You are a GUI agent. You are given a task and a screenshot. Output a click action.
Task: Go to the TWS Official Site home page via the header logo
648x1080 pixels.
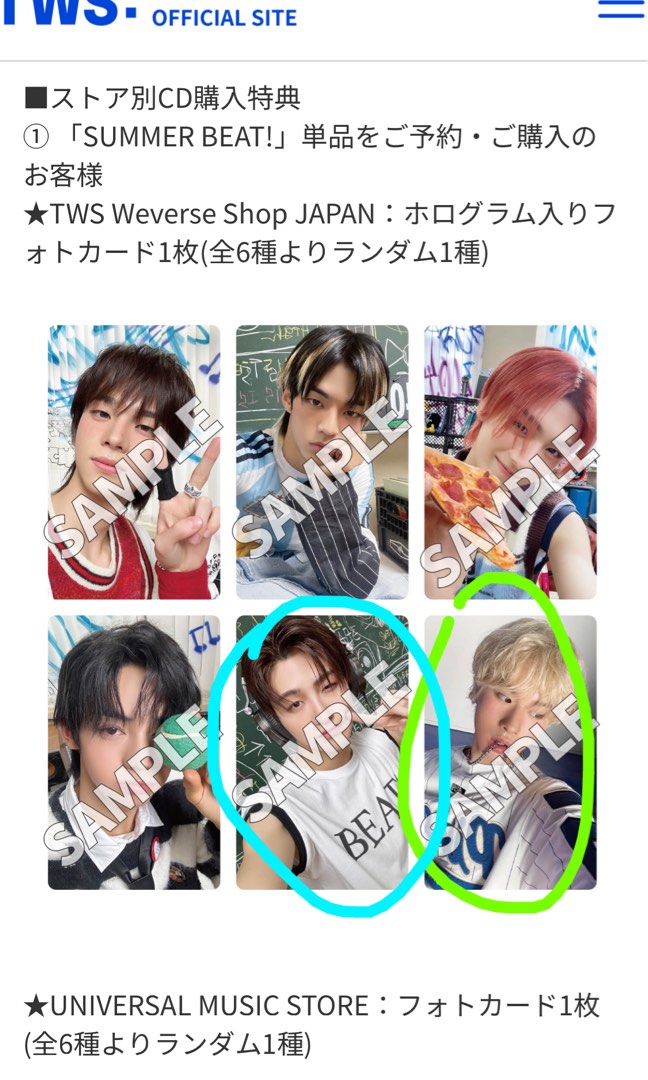coord(150,13)
